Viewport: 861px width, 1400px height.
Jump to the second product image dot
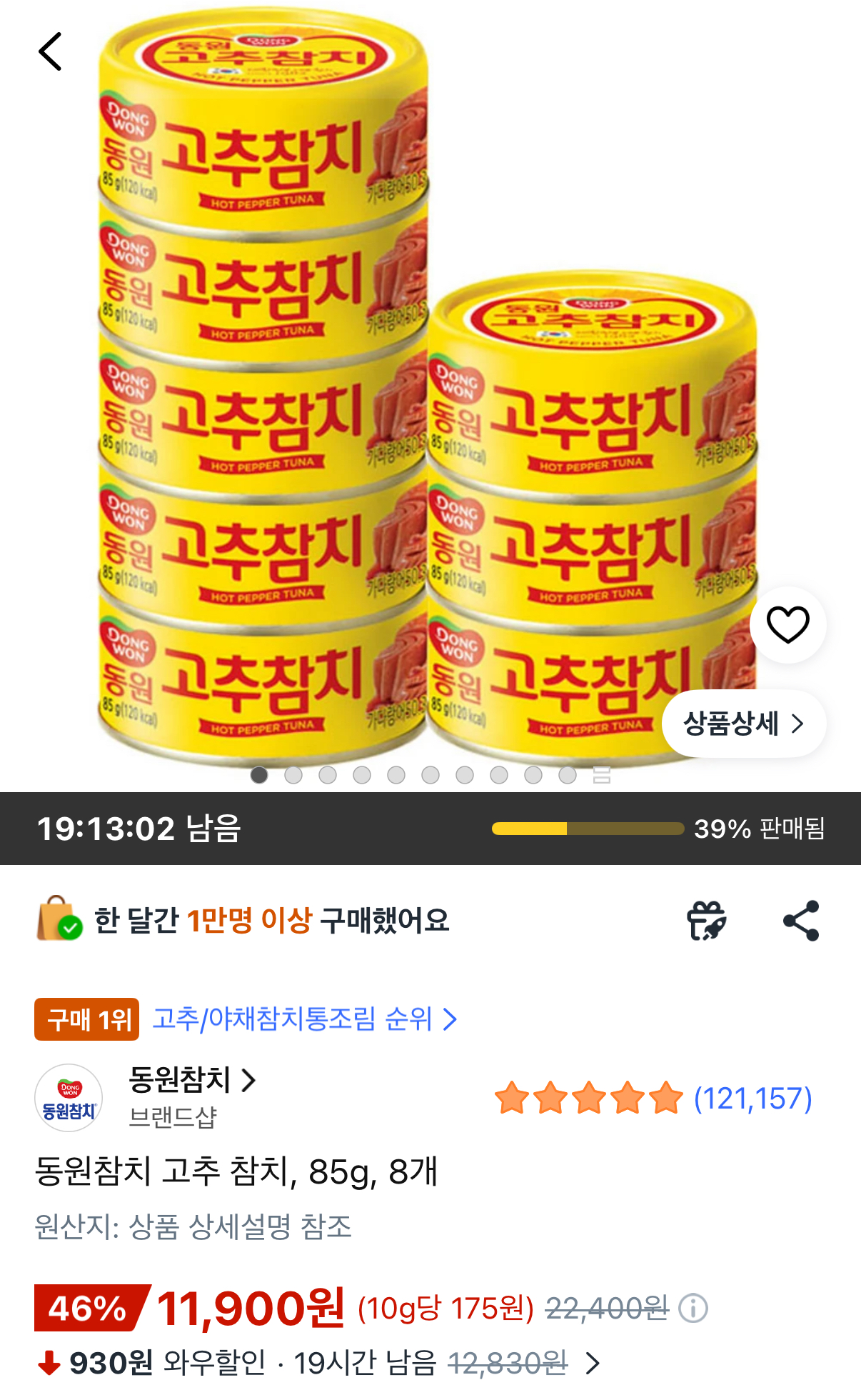click(293, 775)
